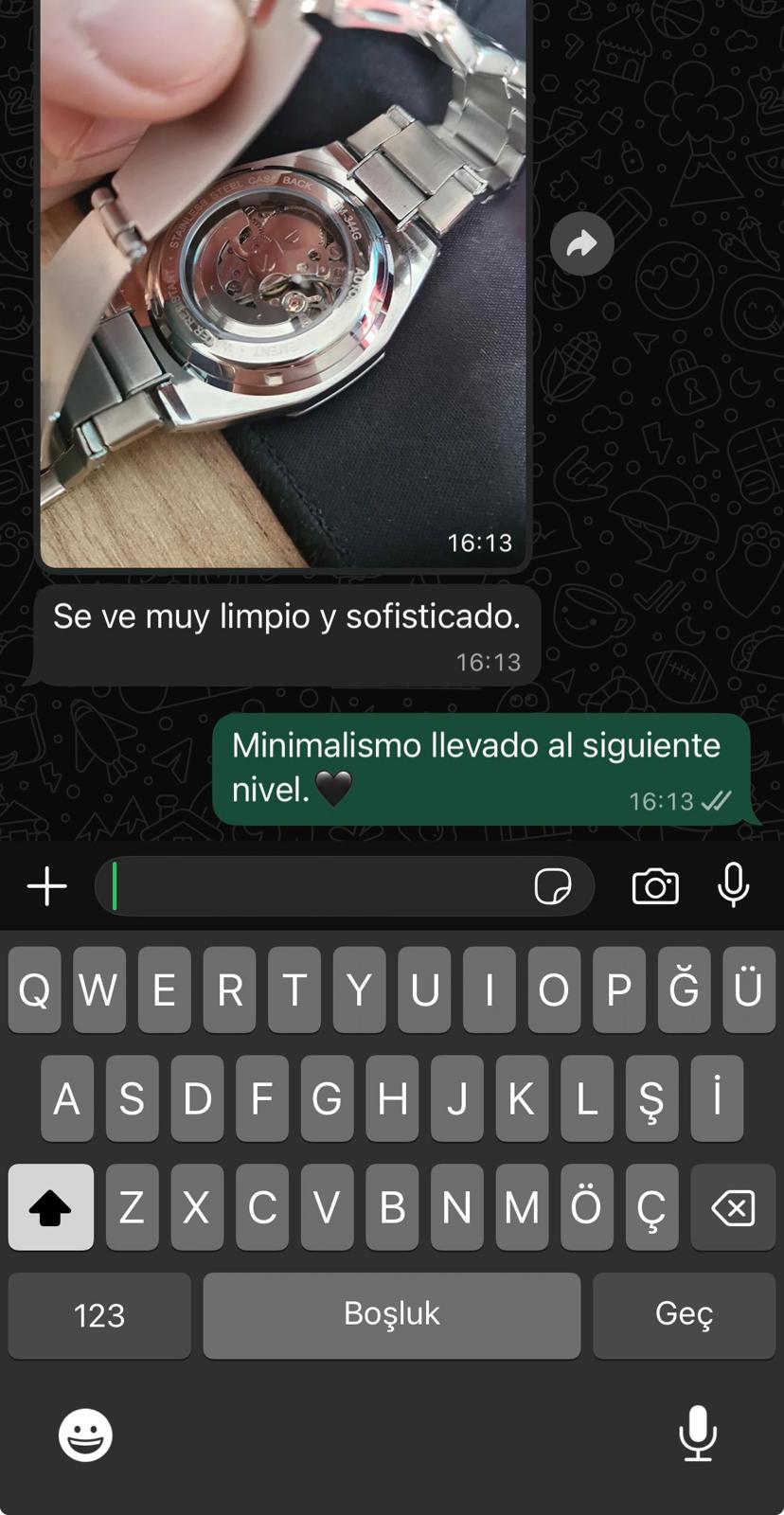Start keyboard dictation microphone
Image resolution: width=784 pixels, height=1515 pixels.
click(698, 1433)
